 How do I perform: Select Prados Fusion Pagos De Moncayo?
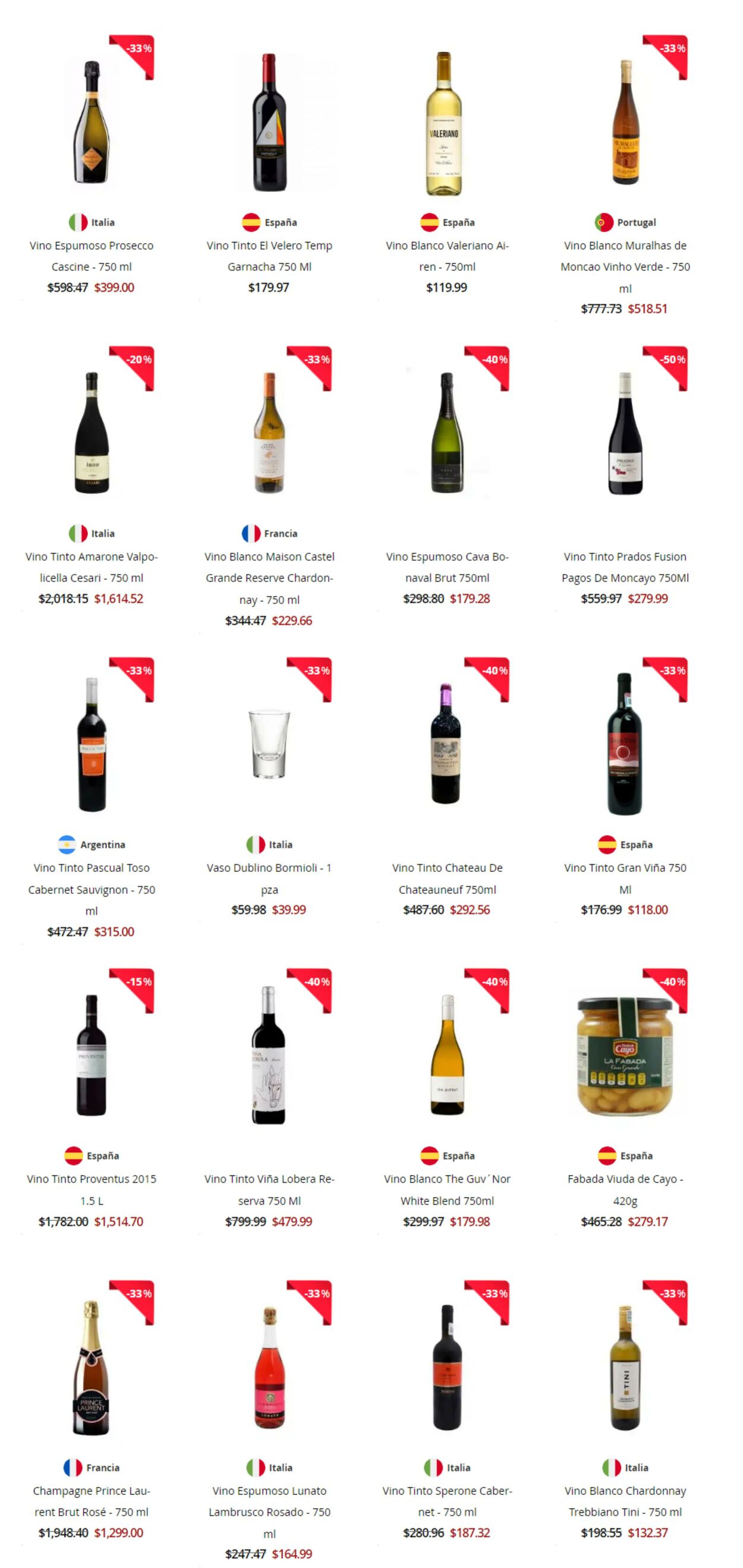pos(625,566)
